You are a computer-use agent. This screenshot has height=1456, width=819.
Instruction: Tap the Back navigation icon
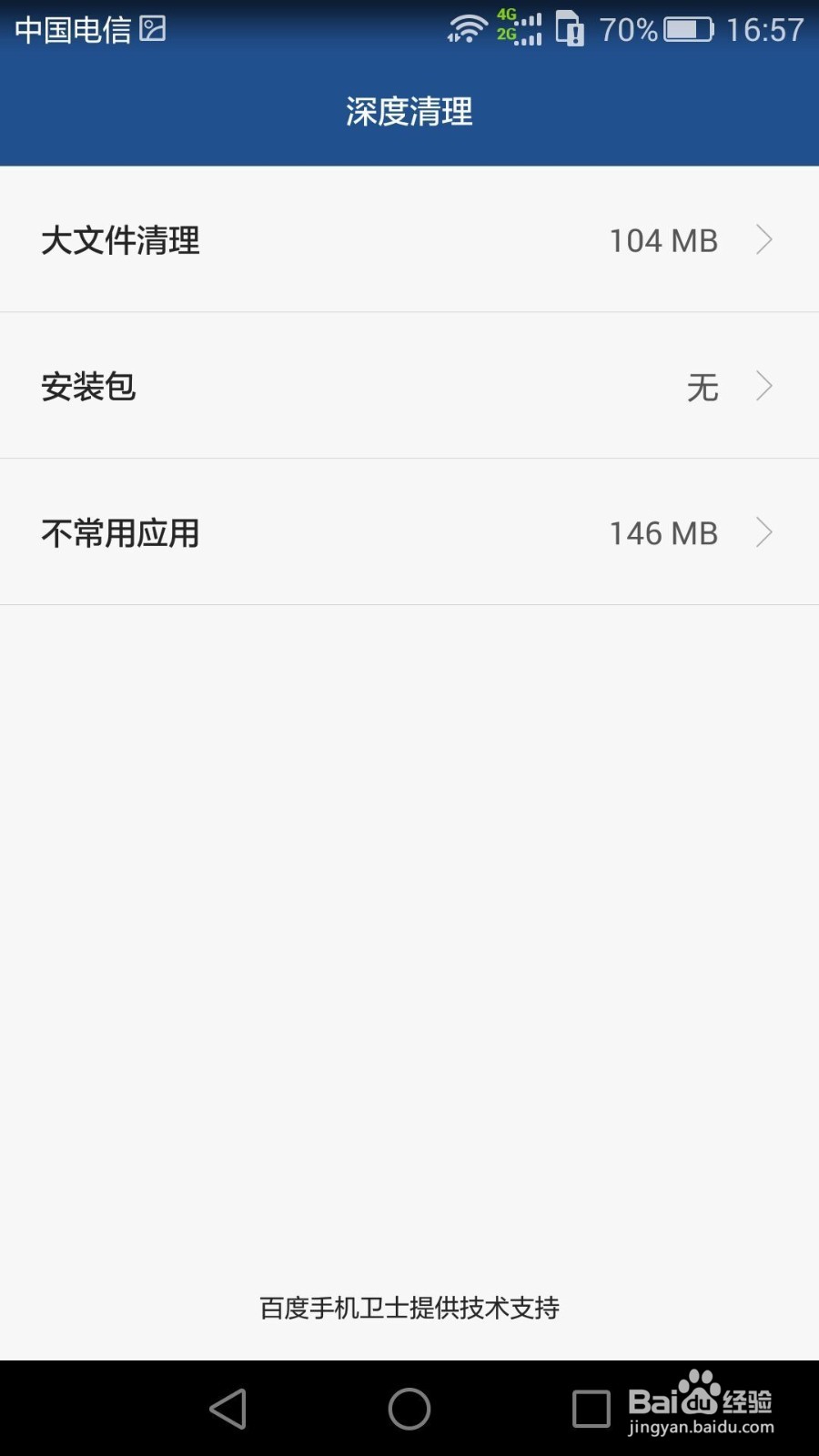228,1408
